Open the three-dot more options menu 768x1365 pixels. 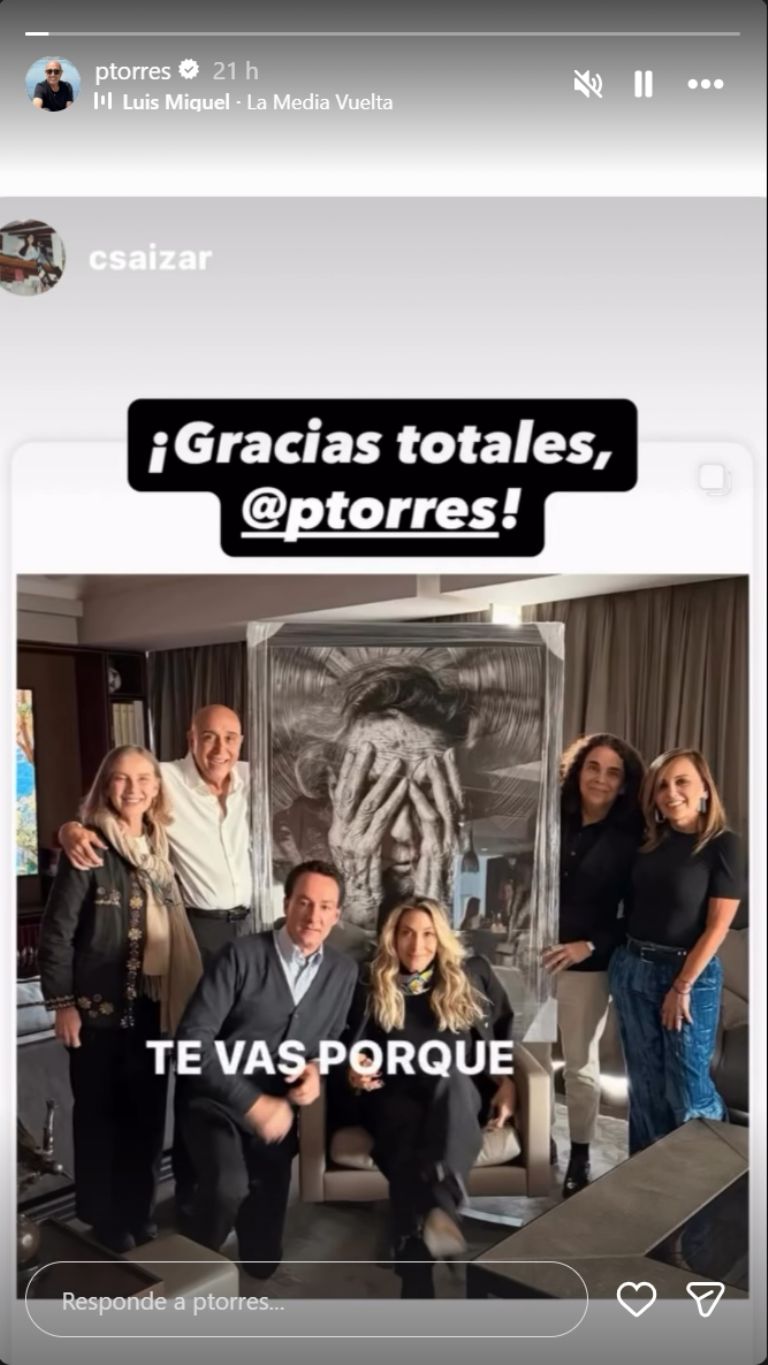(705, 84)
